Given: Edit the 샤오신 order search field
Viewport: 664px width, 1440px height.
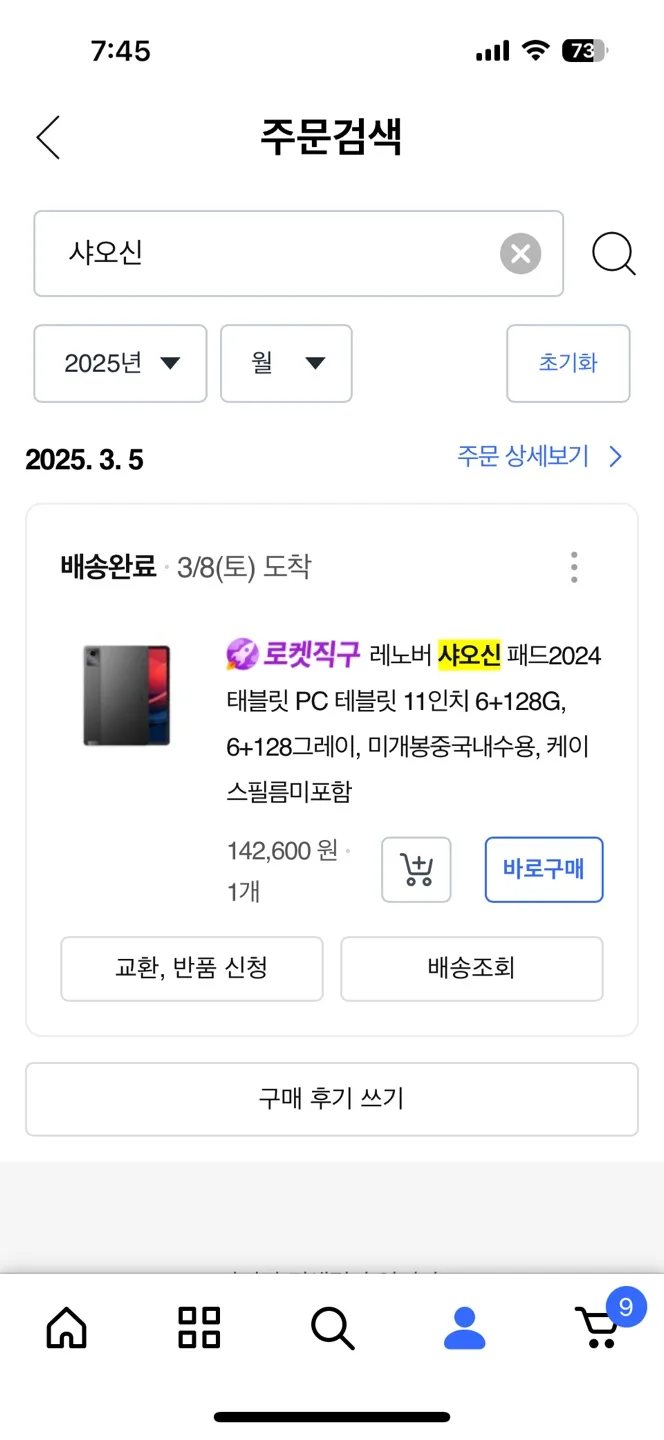Looking at the screenshot, I should pyautogui.click(x=270, y=254).
